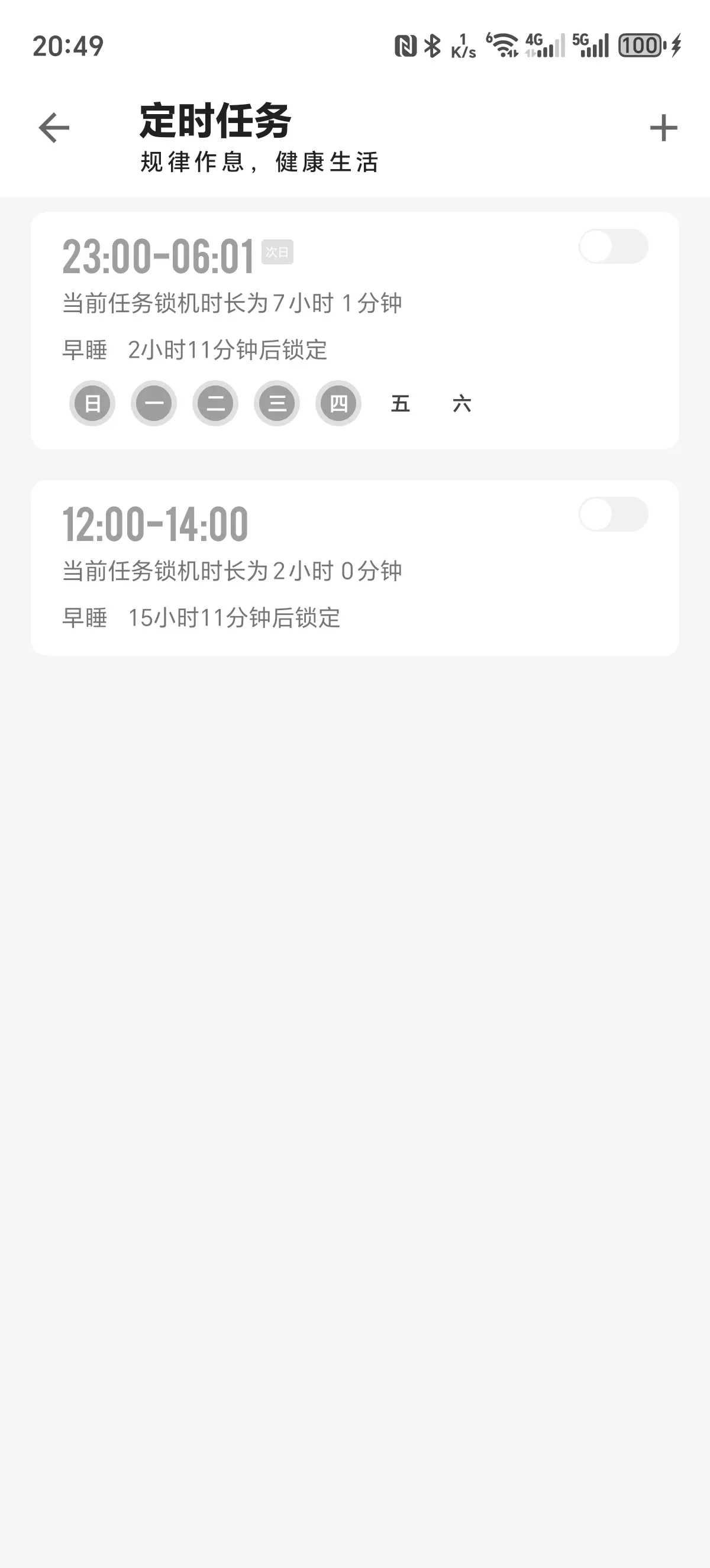Viewport: 710px width, 1568px height.
Task: Enable the 23:00-06:01 lock task
Action: point(612,247)
